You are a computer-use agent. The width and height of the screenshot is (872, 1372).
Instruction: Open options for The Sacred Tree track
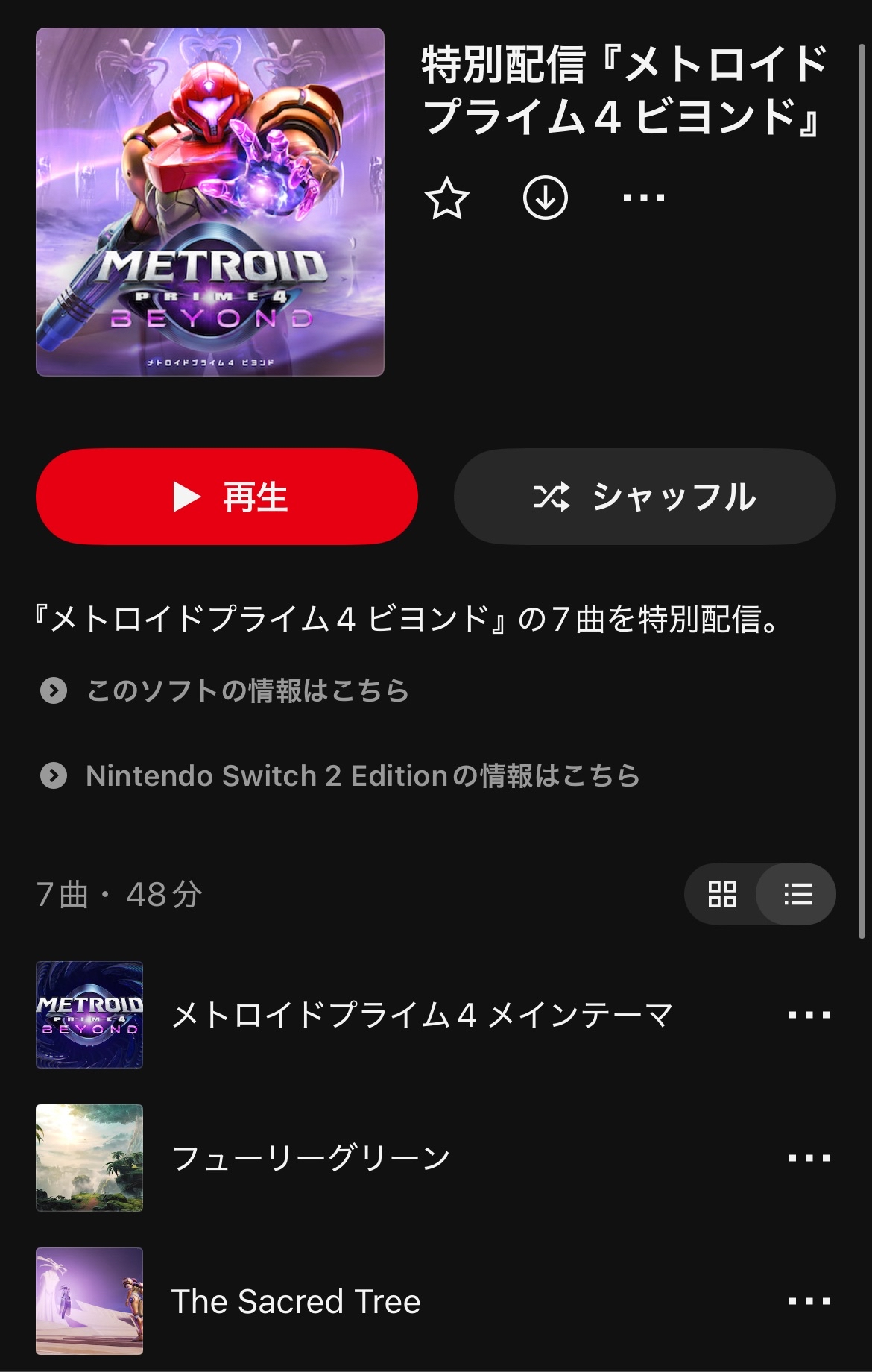[x=809, y=1300]
